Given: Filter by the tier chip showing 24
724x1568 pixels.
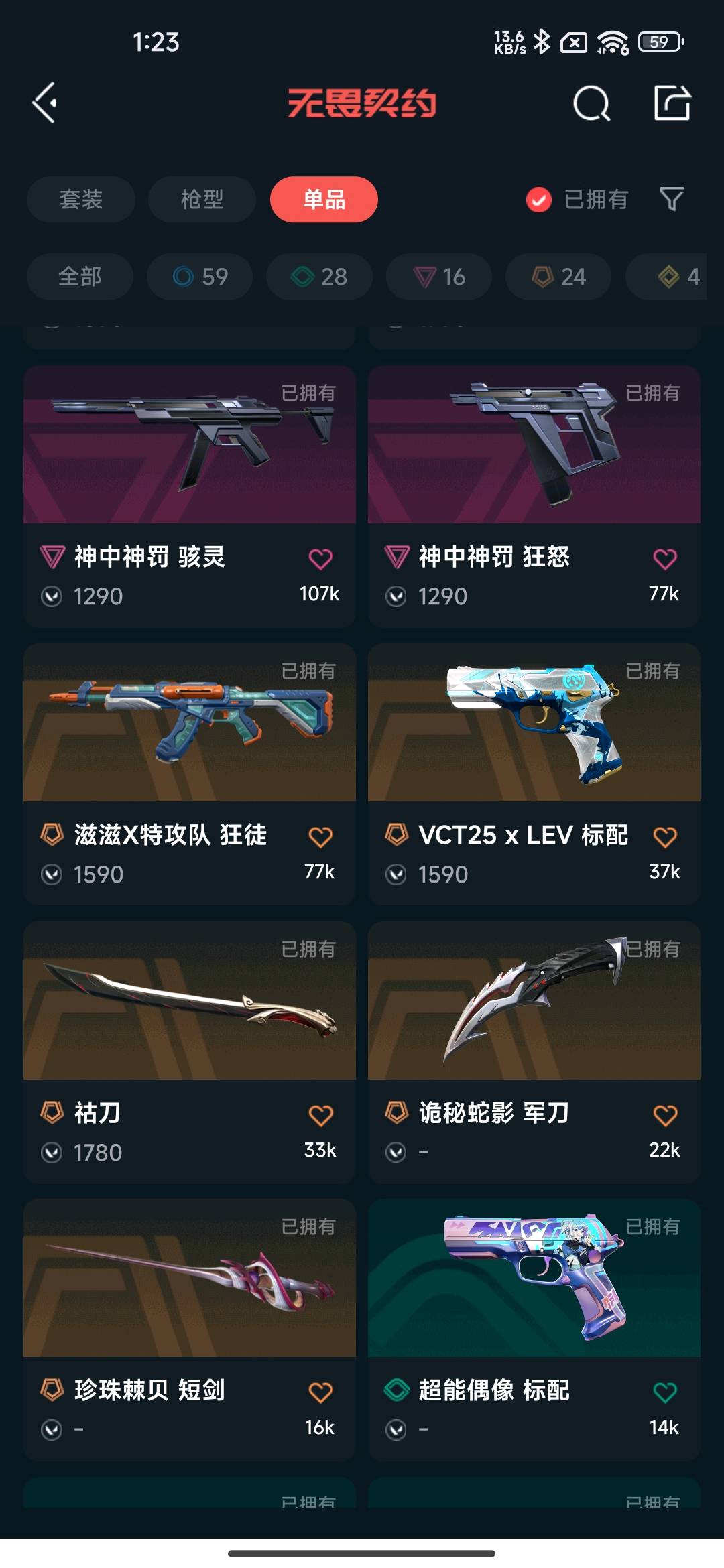Looking at the screenshot, I should 558,277.
